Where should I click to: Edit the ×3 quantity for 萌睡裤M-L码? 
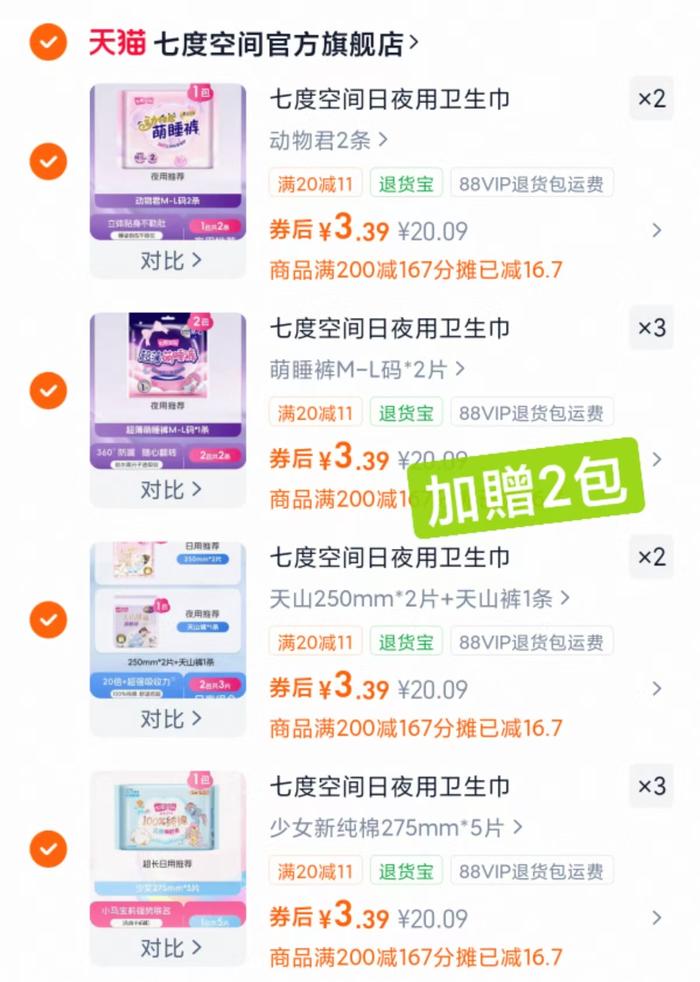click(x=651, y=328)
